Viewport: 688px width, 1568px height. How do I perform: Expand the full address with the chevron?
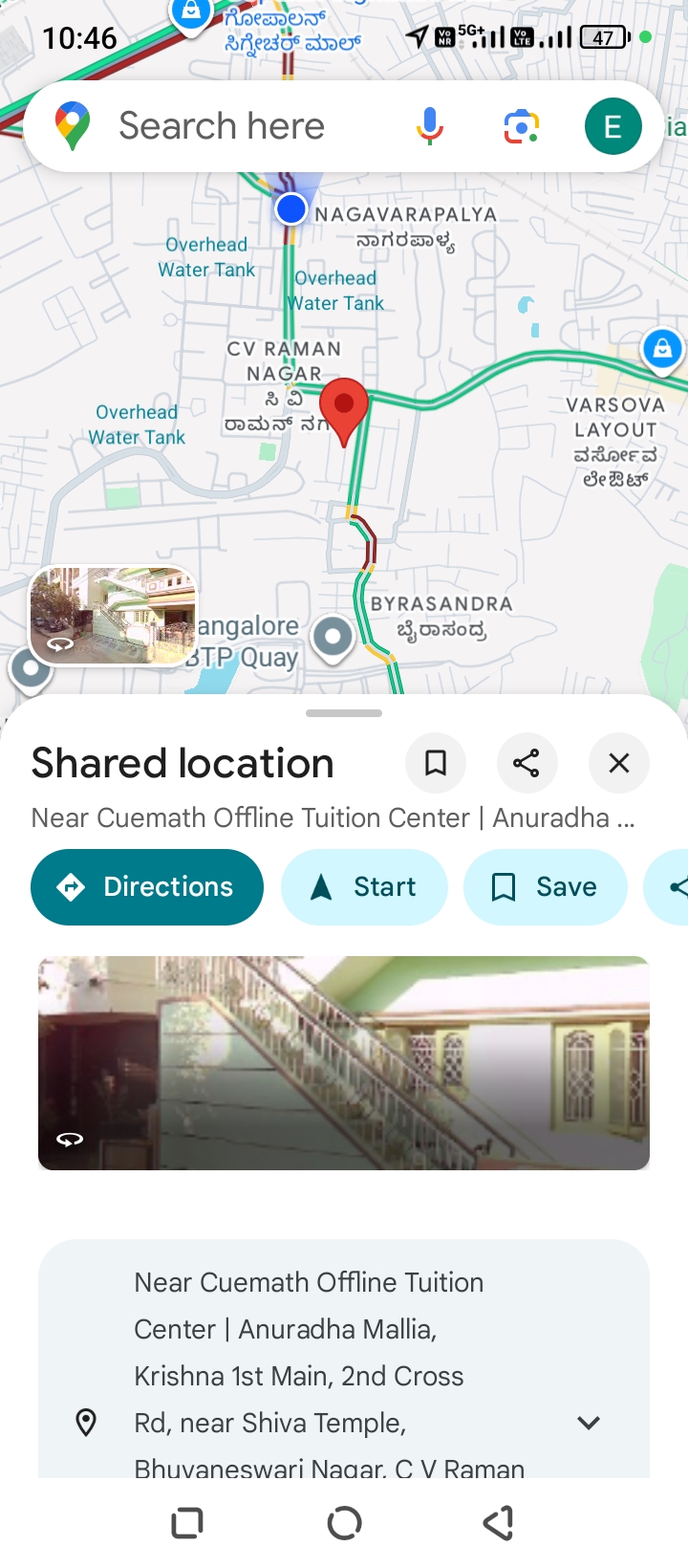[589, 1423]
